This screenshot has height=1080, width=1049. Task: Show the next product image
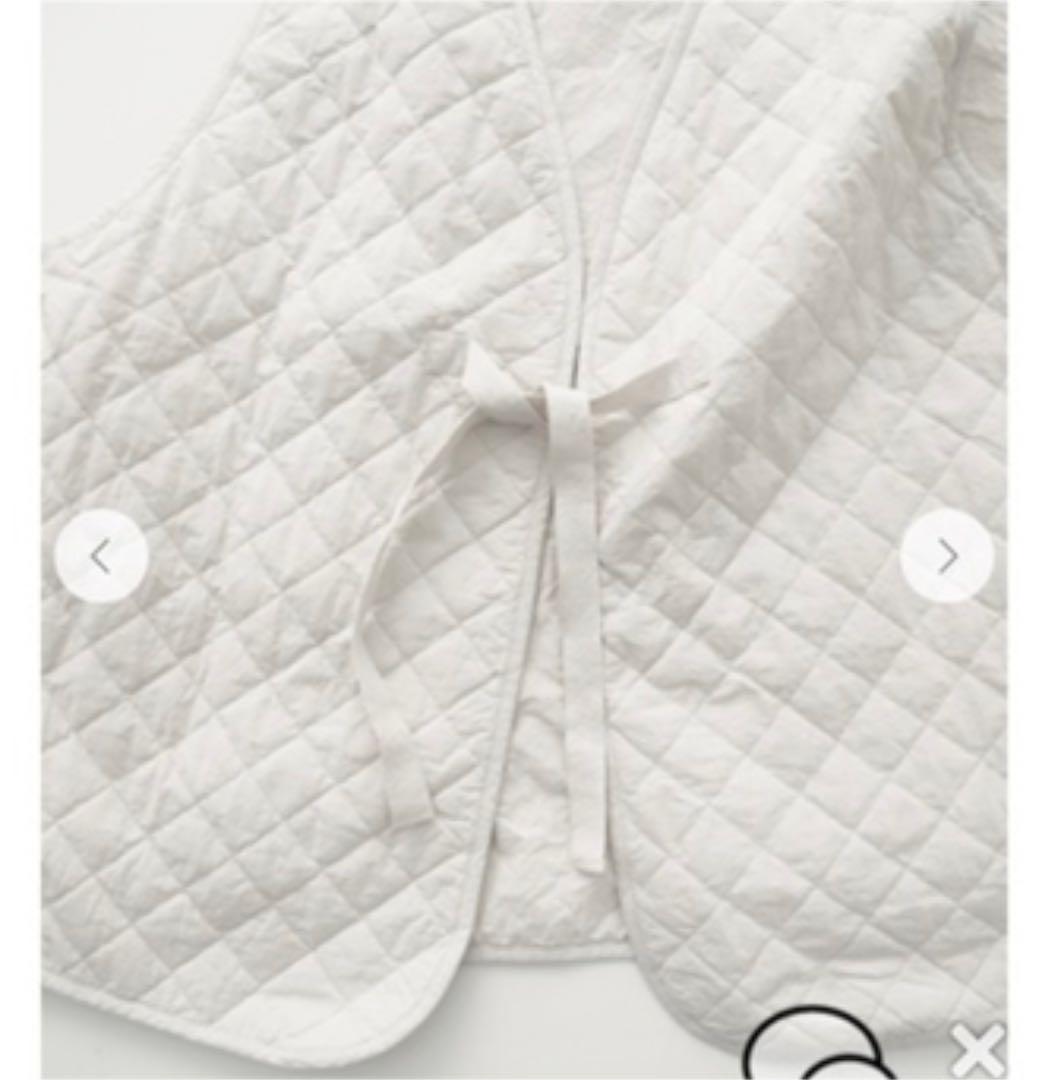pos(946,556)
